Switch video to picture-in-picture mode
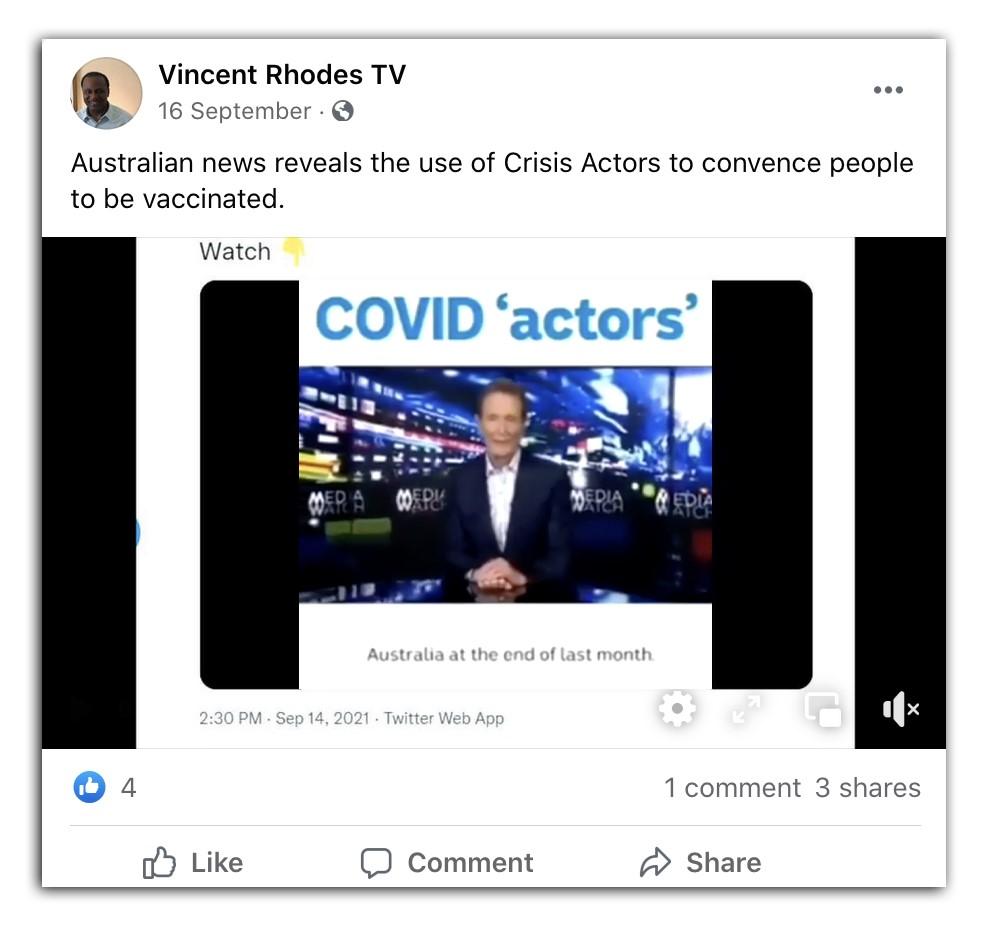Image resolution: width=987 pixels, height=926 pixels. point(823,709)
